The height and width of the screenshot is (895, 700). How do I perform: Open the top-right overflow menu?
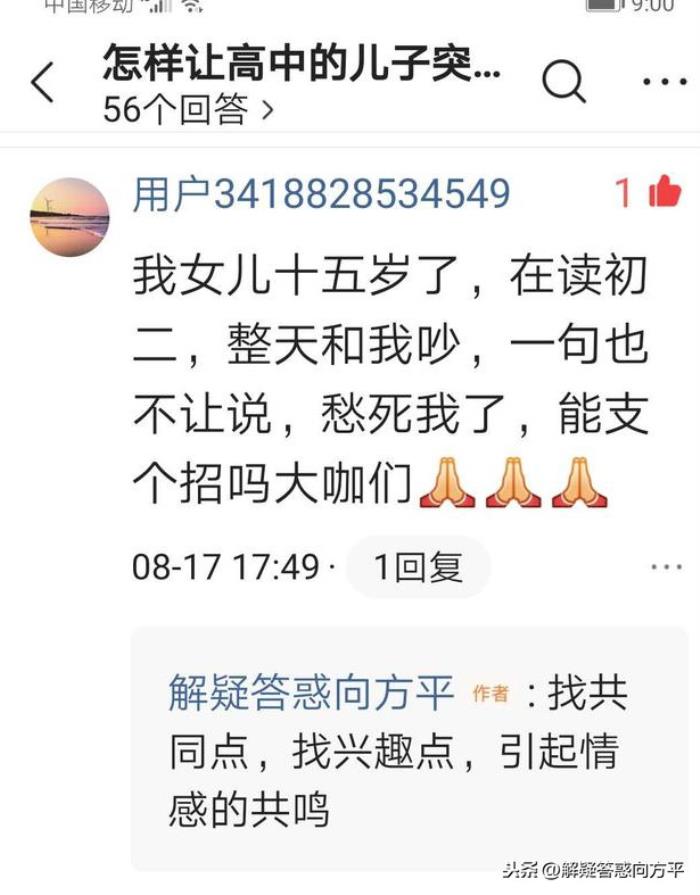[x=664, y=83]
